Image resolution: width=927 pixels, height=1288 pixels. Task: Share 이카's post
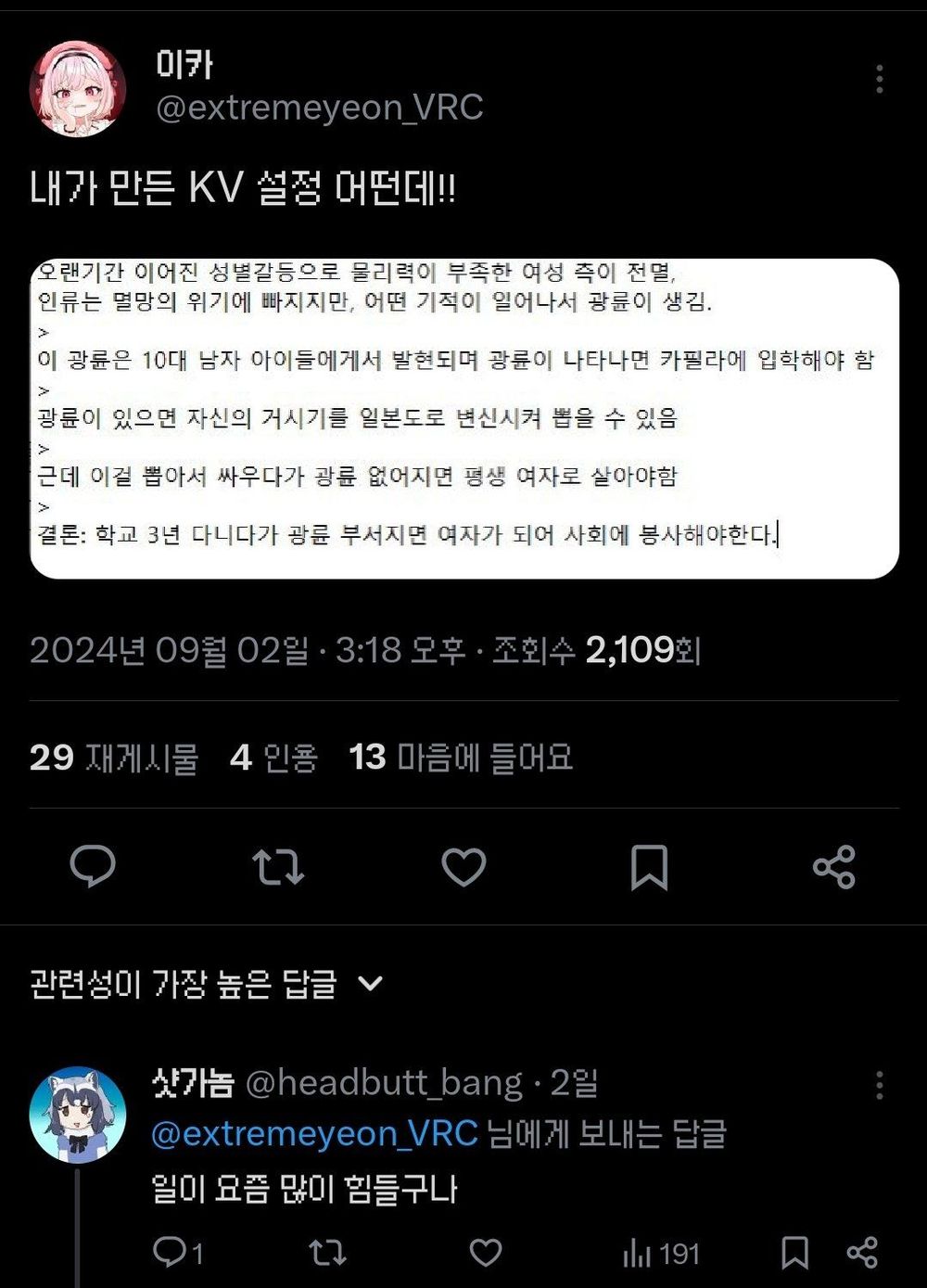pos(833,867)
